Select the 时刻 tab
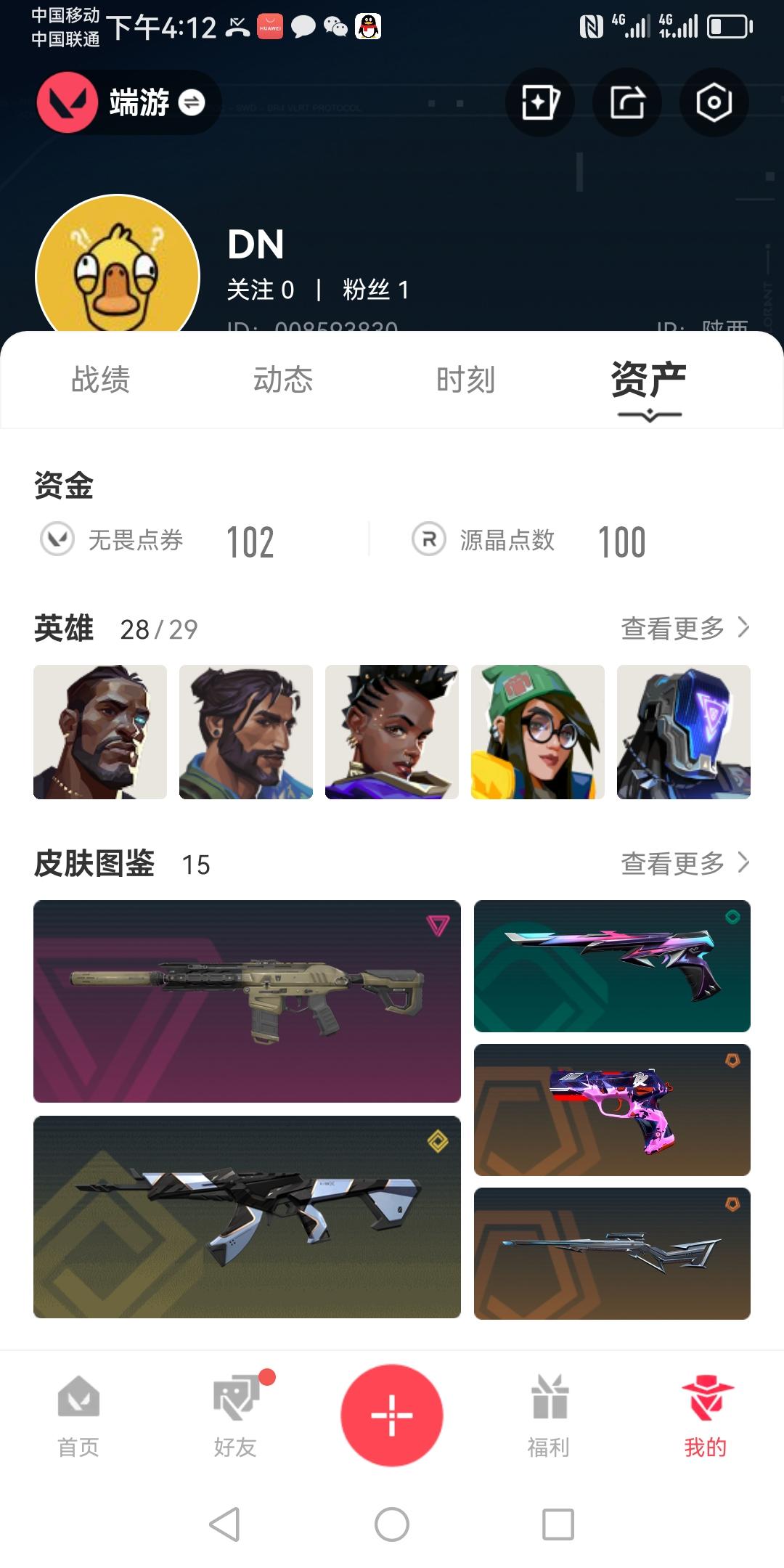 click(x=465, y=380)
